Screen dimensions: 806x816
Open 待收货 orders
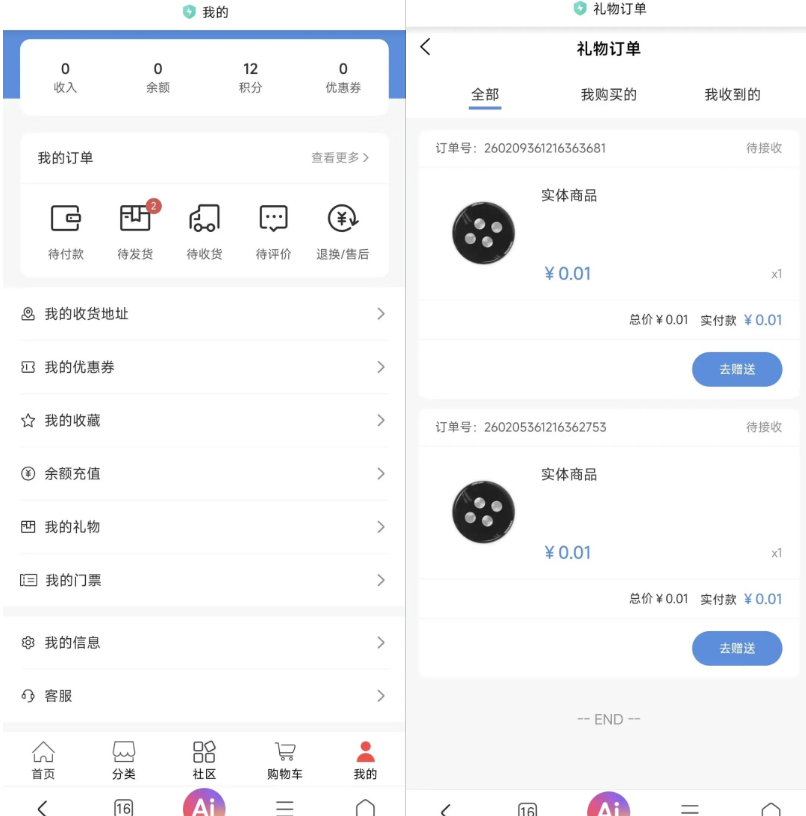[204, 231]
